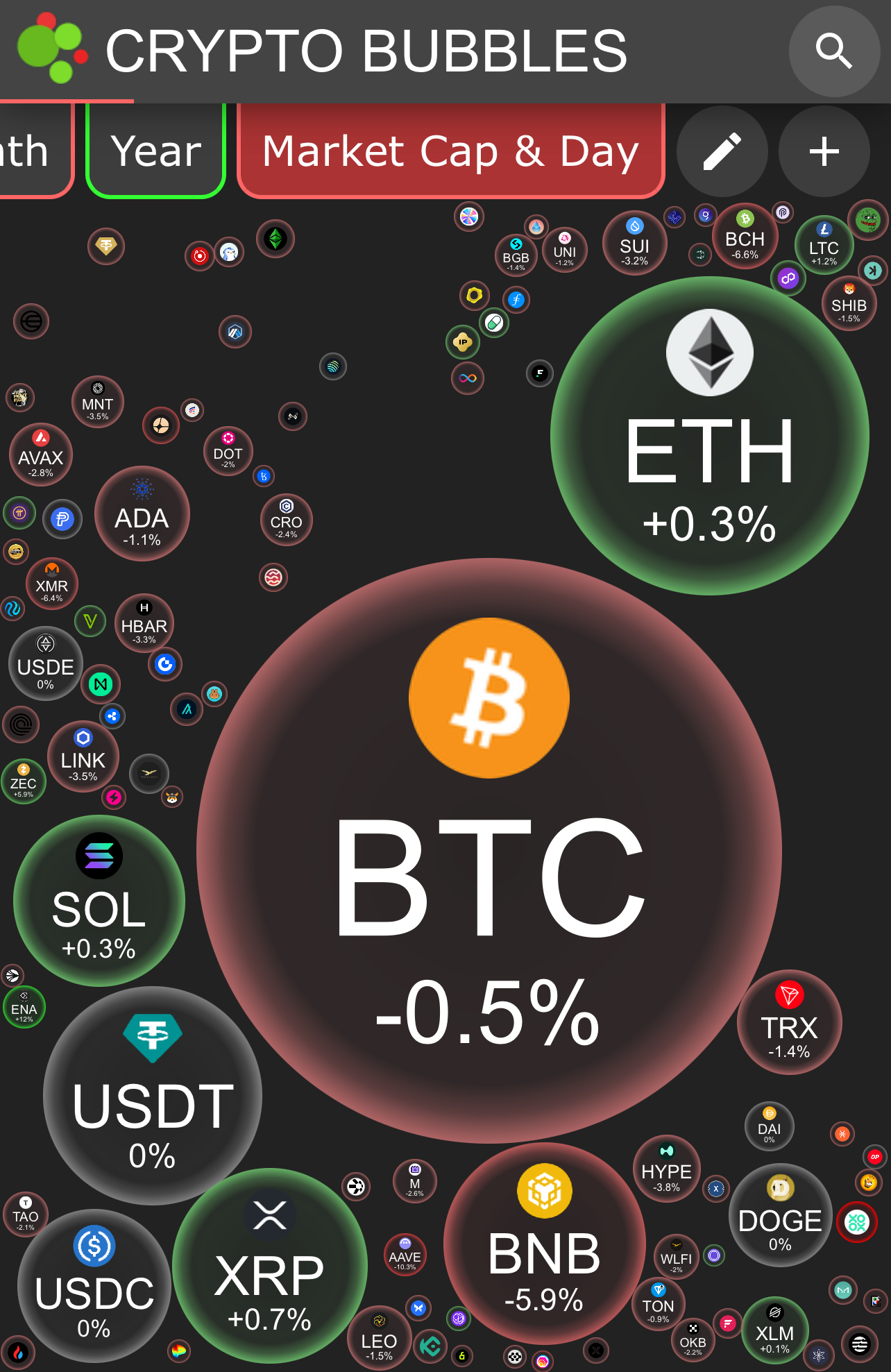Image resolution: width=891 pixels, height=1372 pixels.
Task: Open the ADA bubble
Action: [x=142, y=514]
